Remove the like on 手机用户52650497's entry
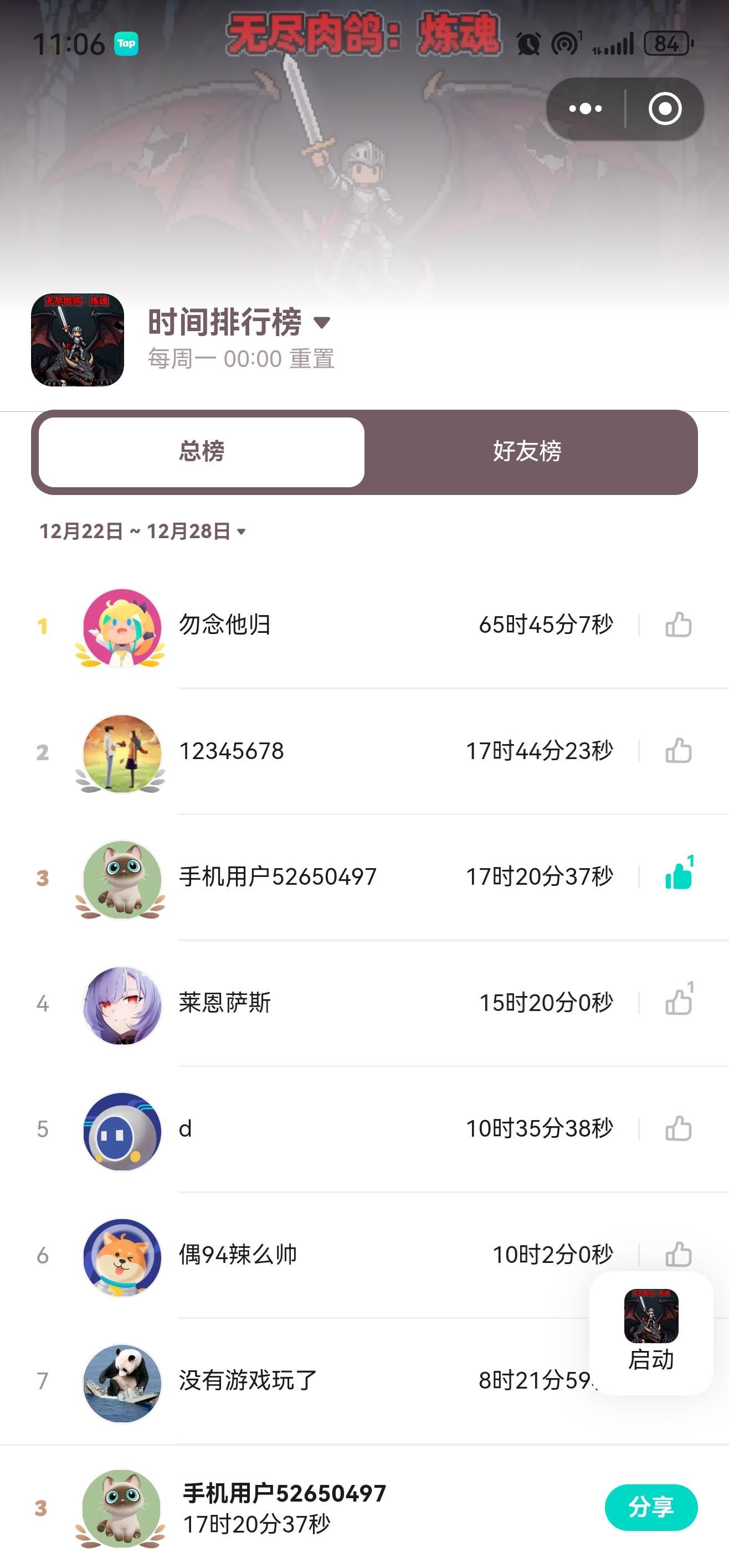Viewport: 729px width, 1568px height. pyautogui.click(x=678, y=876)
